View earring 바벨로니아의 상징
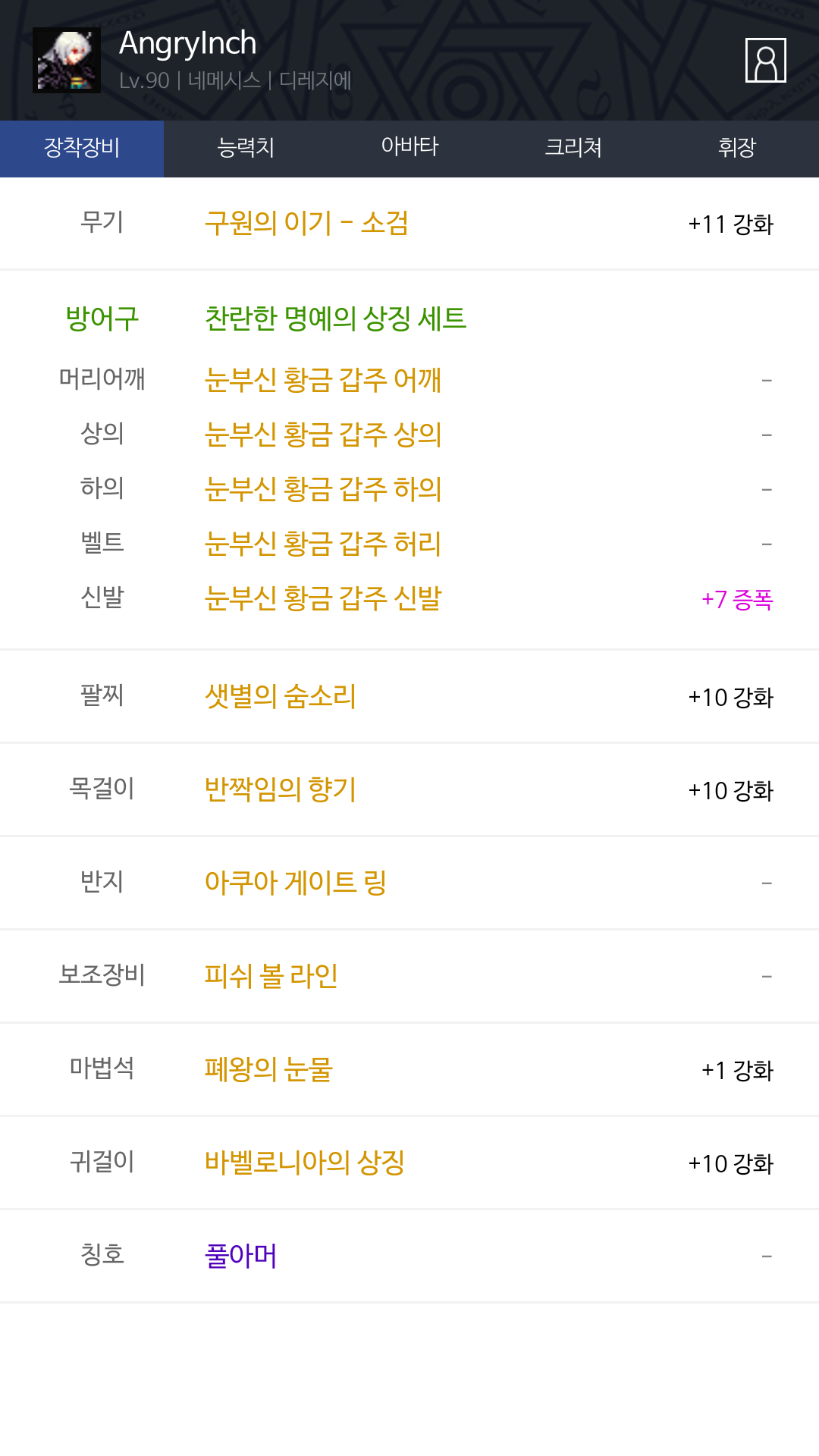Image resolution: width=819 pixels, height=1456 pixels. pos(305,1163)
